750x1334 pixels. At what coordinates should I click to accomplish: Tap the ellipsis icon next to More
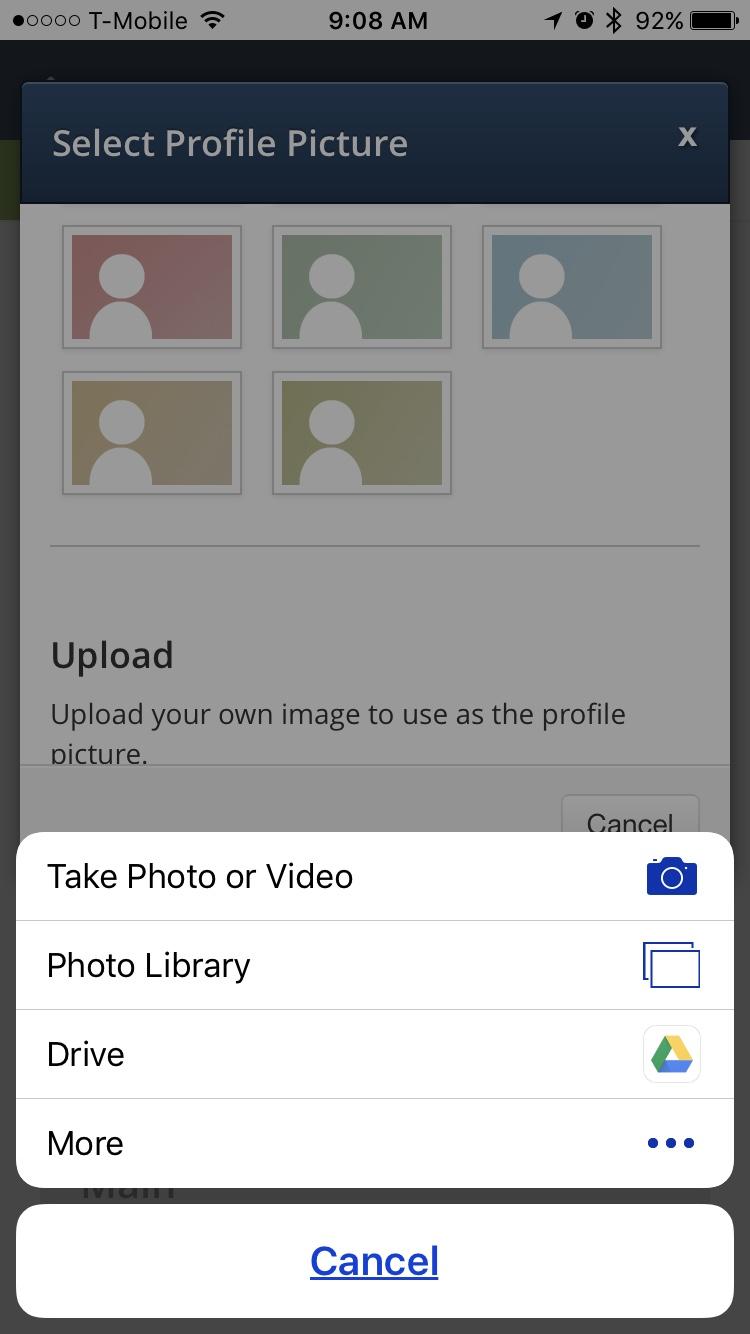point(671,1143)
